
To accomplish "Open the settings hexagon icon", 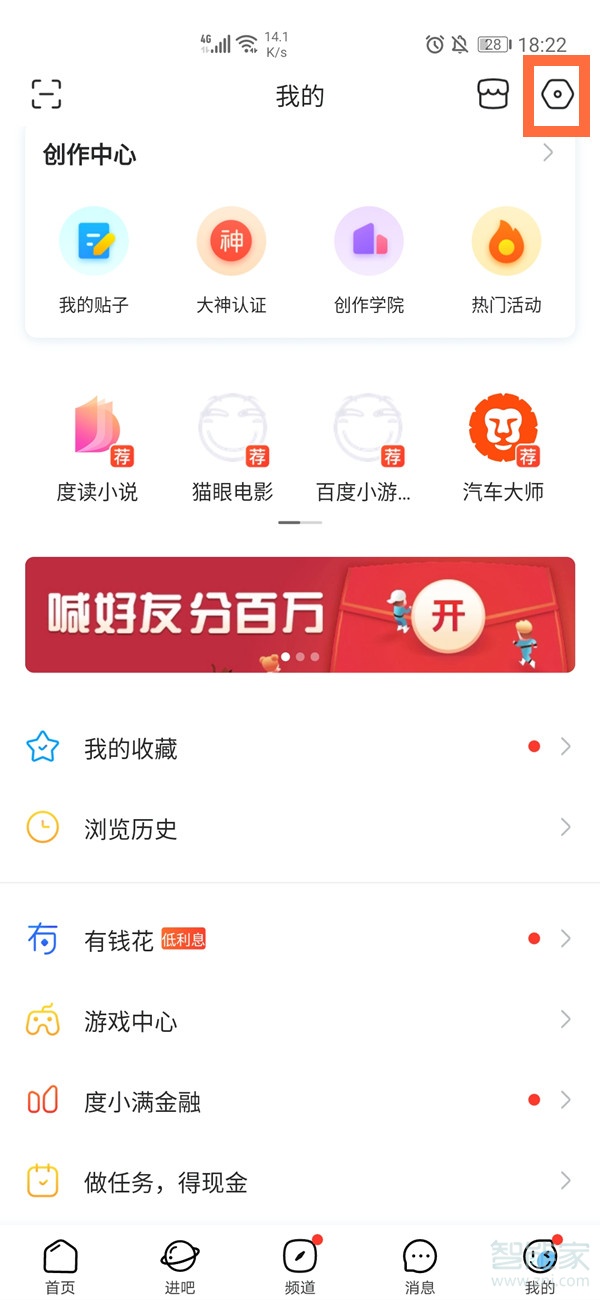I will pos(557,96).
